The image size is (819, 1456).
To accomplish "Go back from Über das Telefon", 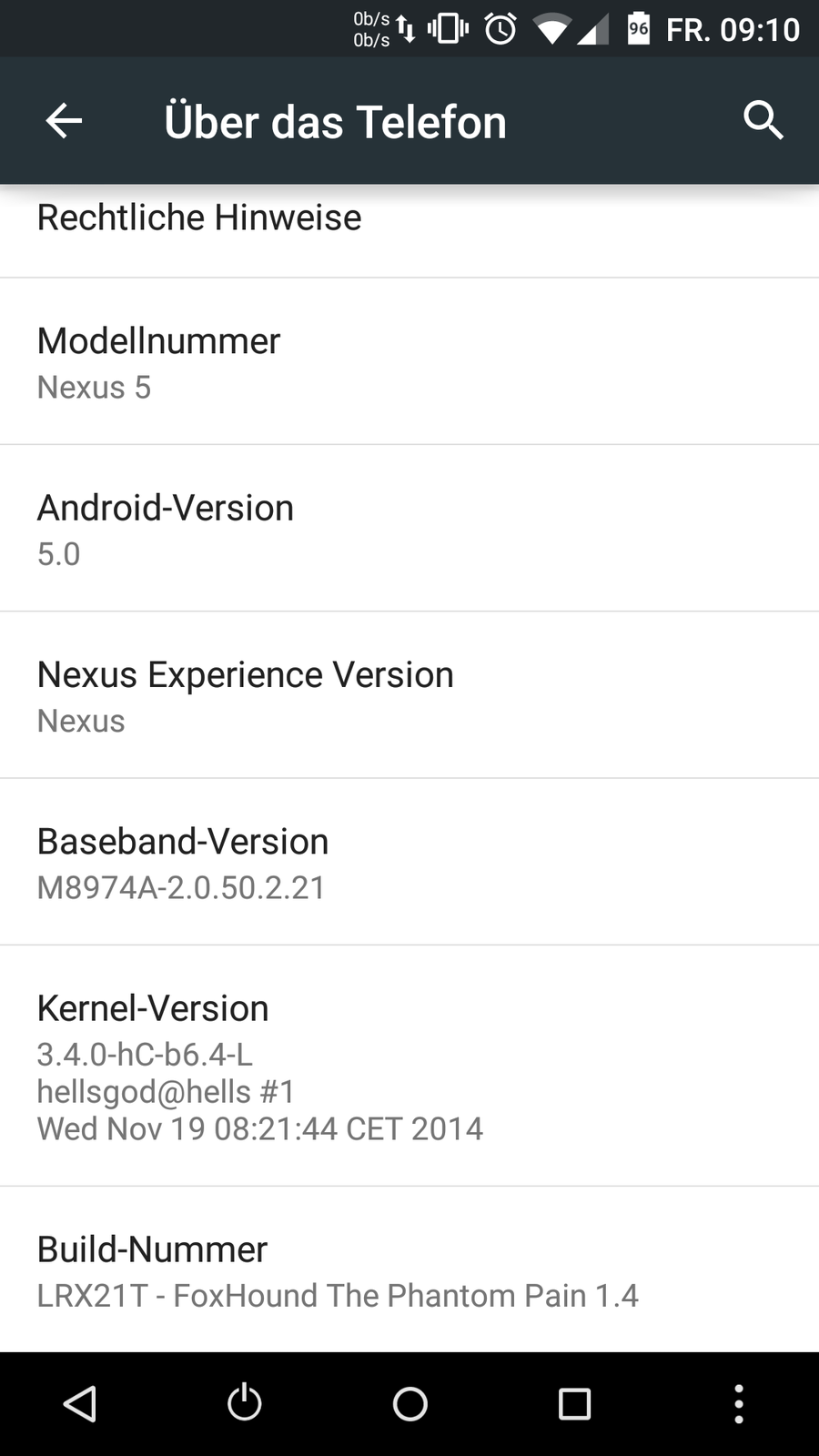I will click(64, 121).
